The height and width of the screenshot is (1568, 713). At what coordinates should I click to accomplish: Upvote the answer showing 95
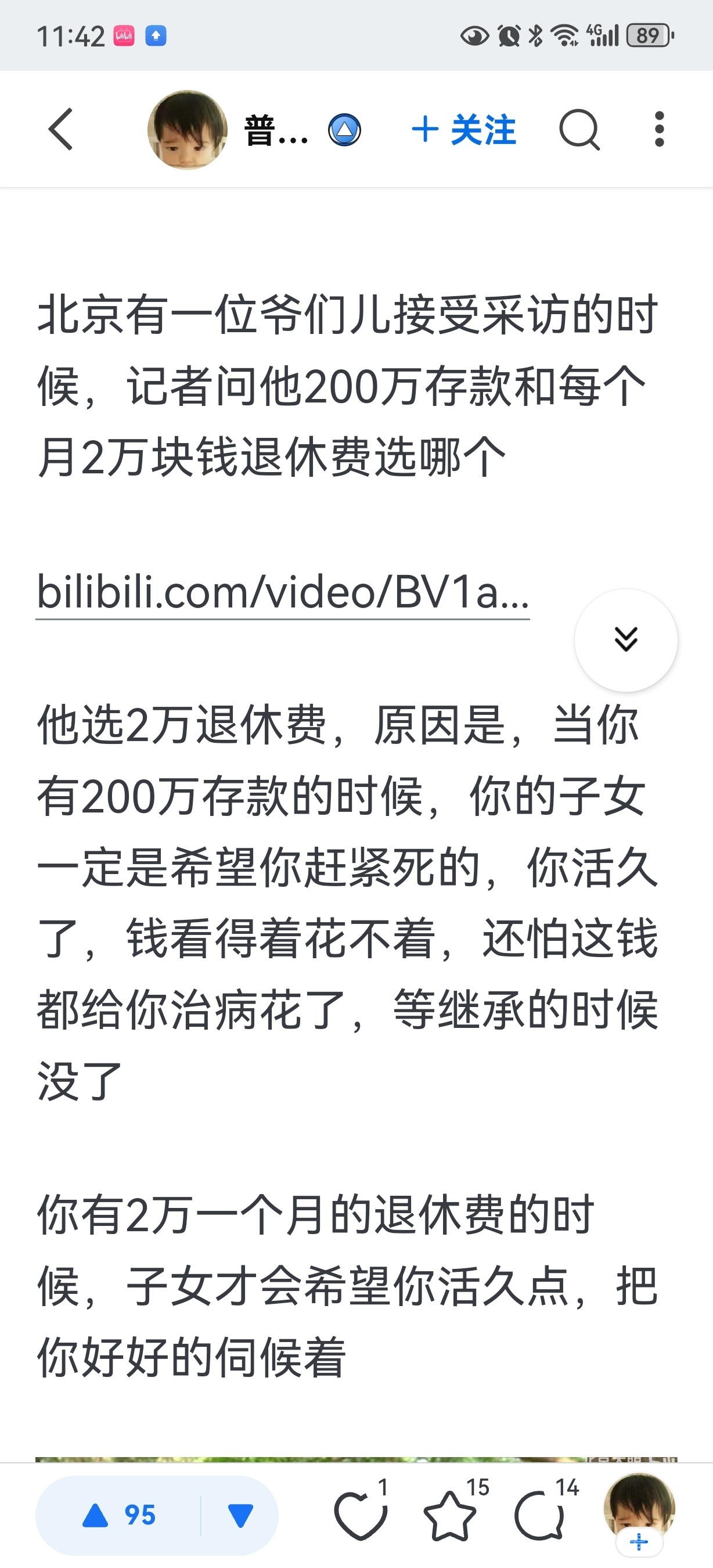(x=118, y=1515)
